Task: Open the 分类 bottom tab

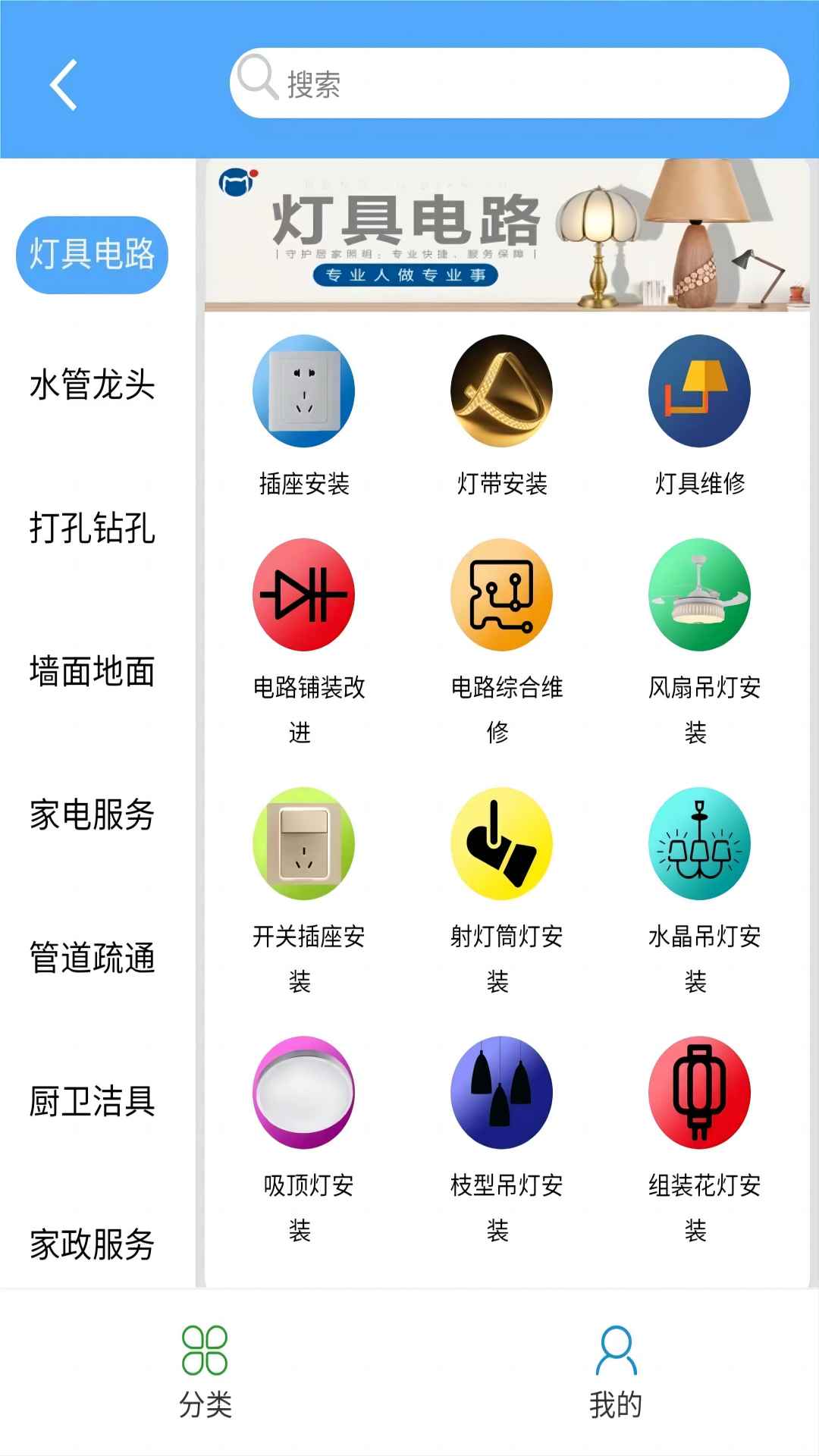Action: 205,1372
